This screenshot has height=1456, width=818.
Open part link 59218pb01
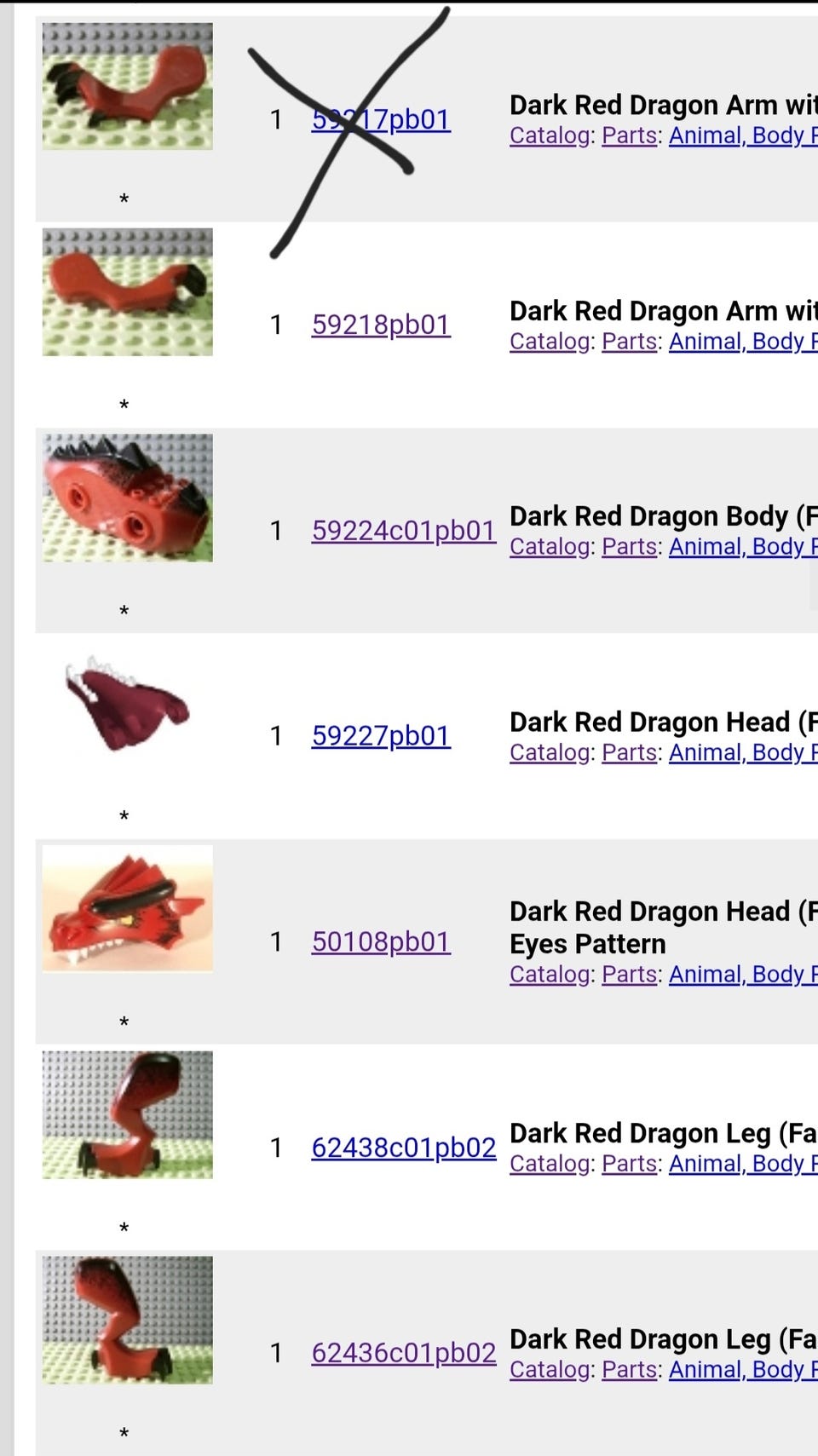coord(381,325)
